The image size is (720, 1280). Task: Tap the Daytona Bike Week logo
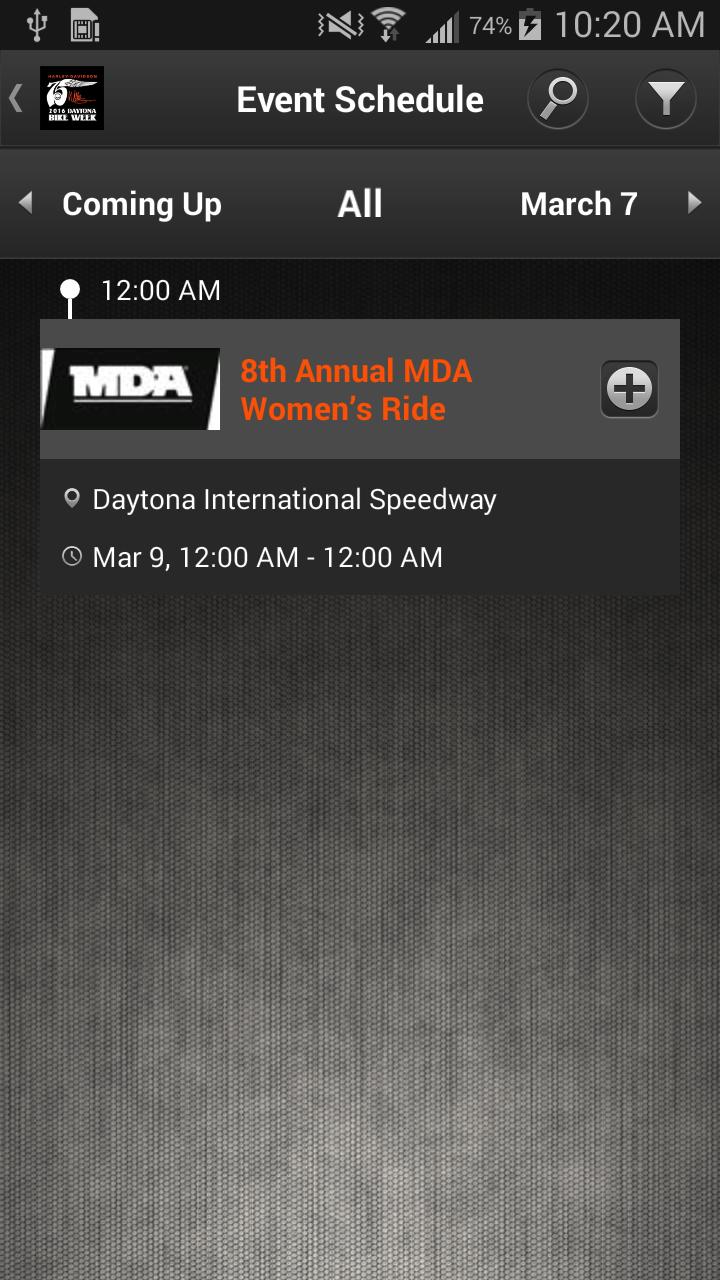tap(70, 98)
